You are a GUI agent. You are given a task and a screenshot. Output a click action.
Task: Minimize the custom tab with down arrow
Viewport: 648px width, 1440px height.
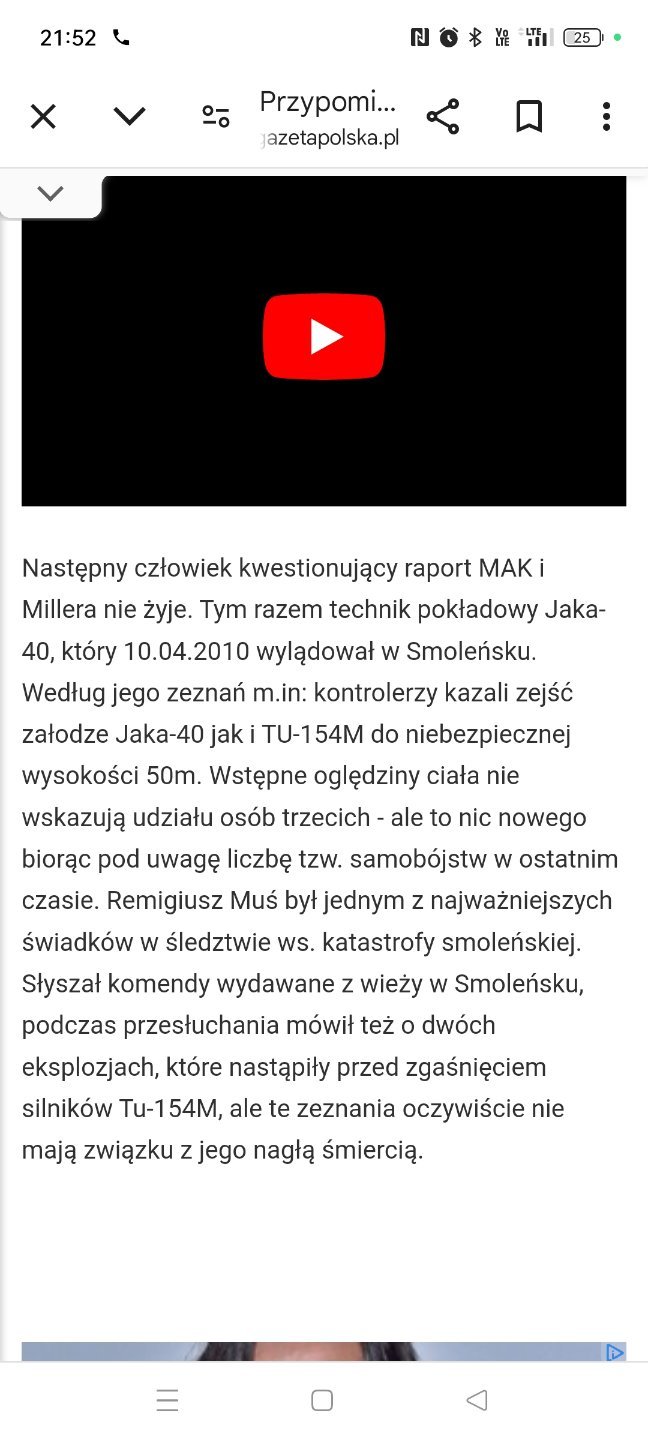tap(129, 117)
